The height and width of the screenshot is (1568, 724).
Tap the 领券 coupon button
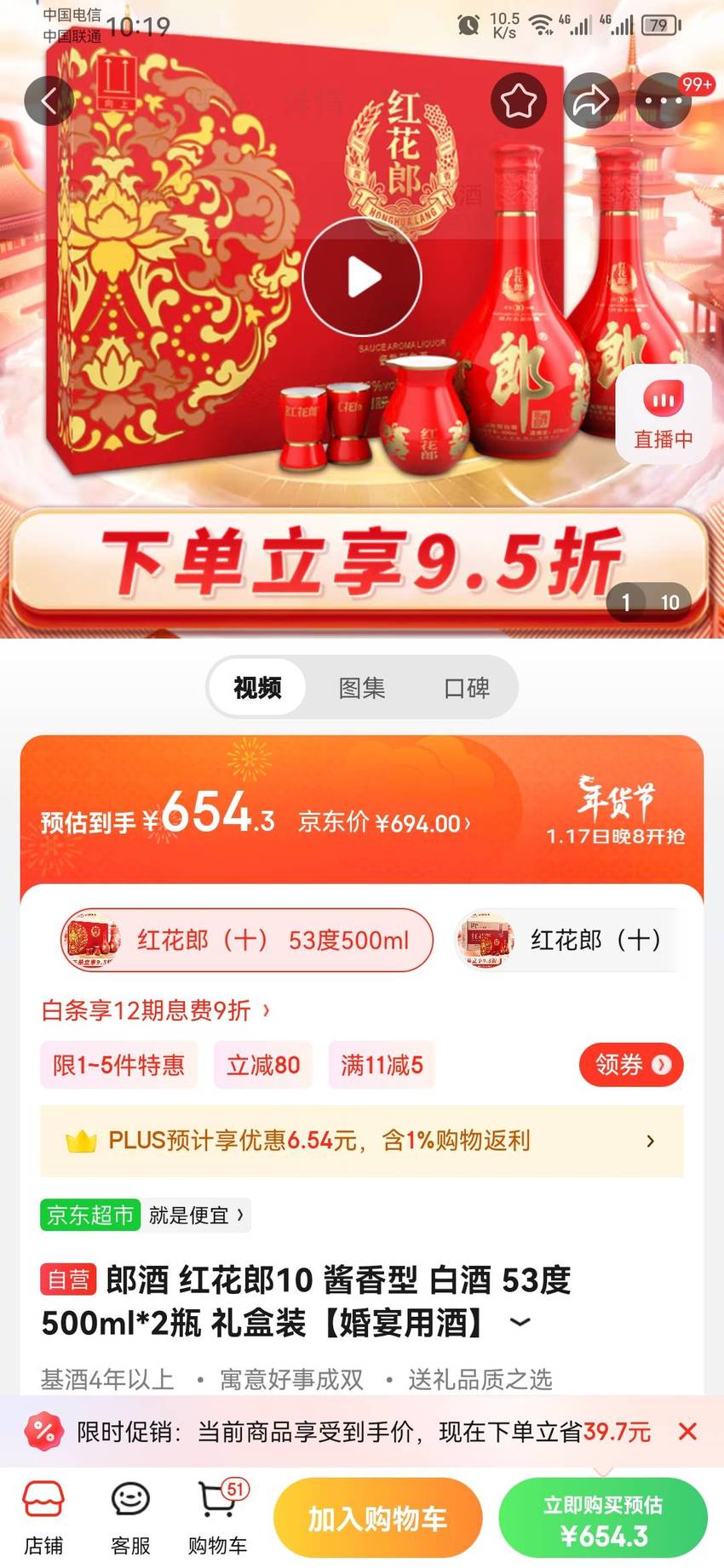[631, 1064]
